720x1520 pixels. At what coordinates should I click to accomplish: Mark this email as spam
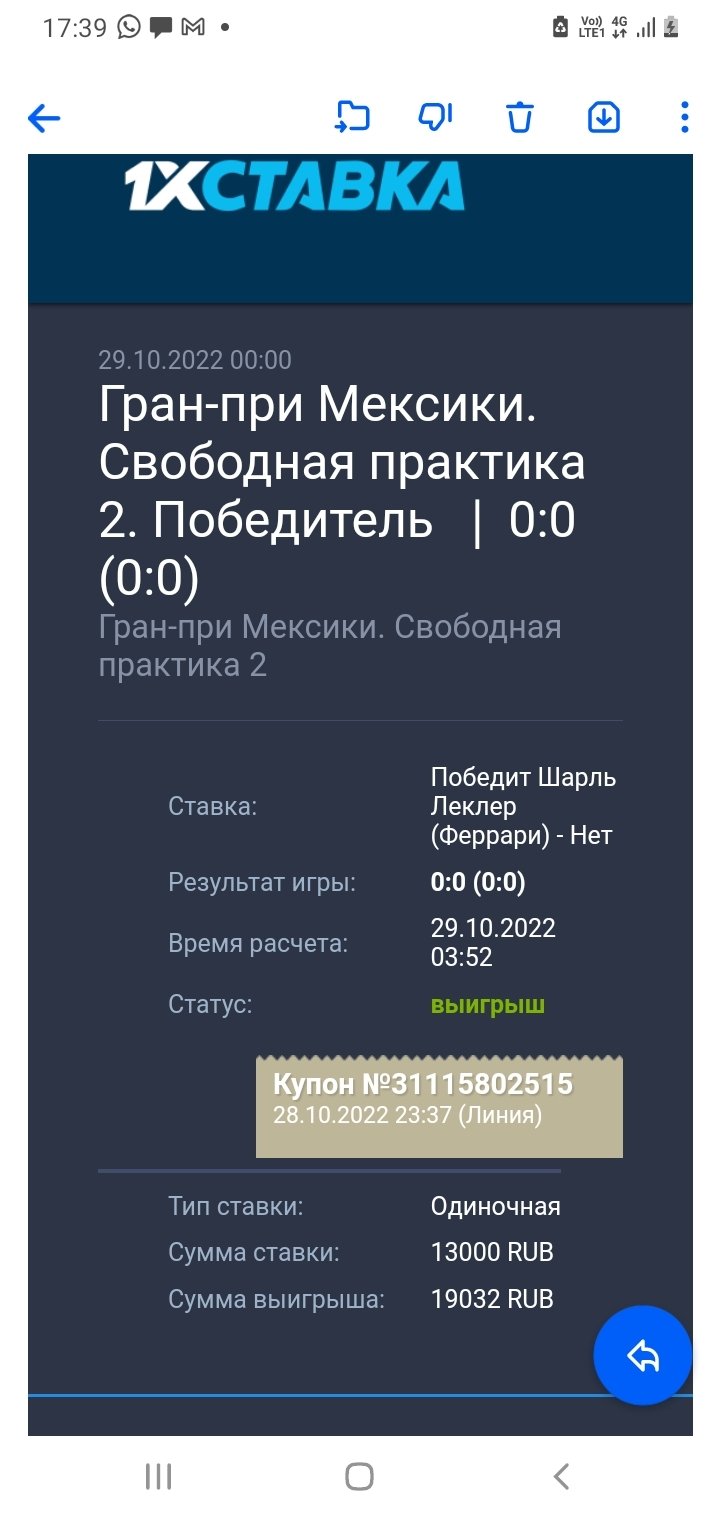pyautogui.click(x=435, y=118)
